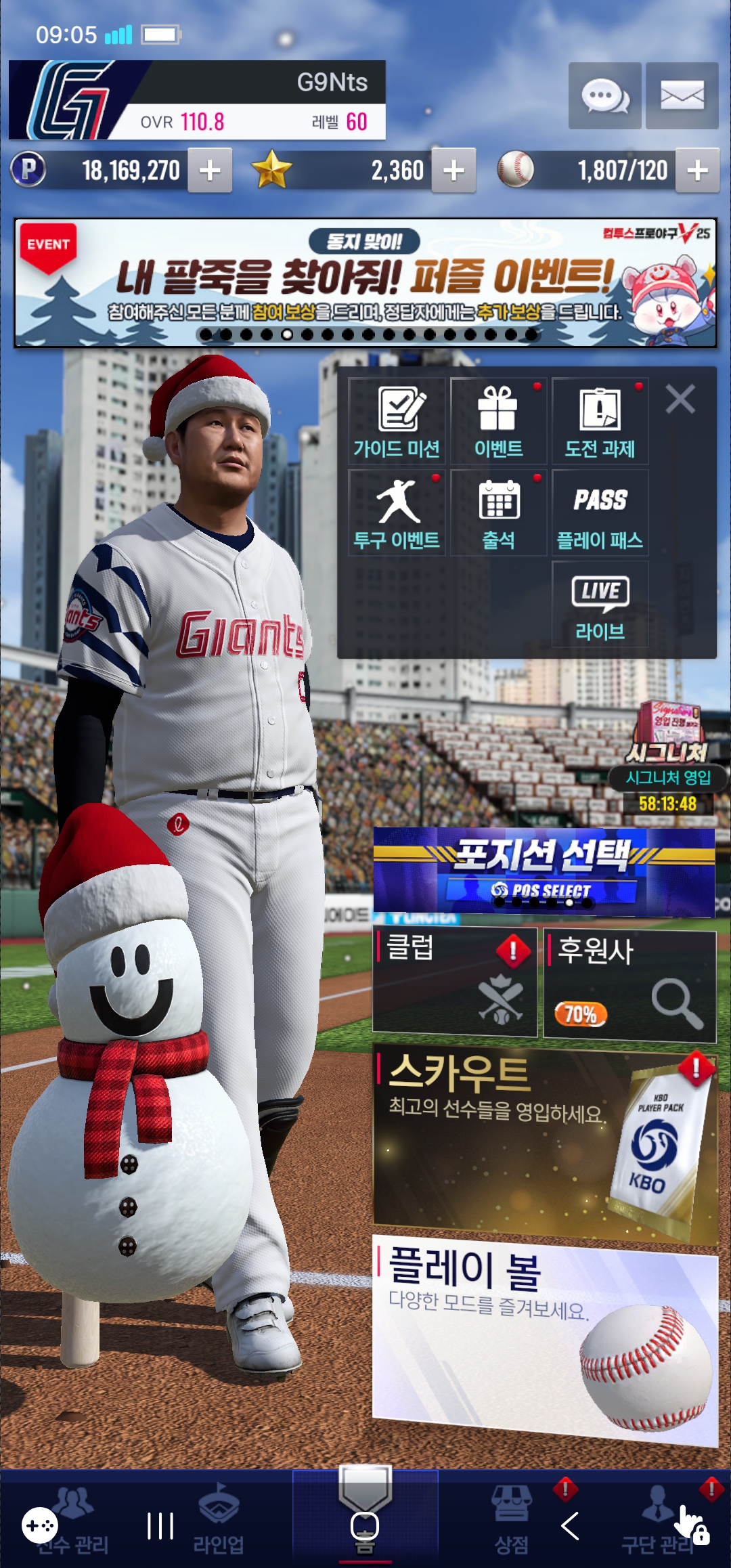Open 포지션 선택 banner
The width and height of the screenshot is (731, 1568).
[x=544, y=871]
